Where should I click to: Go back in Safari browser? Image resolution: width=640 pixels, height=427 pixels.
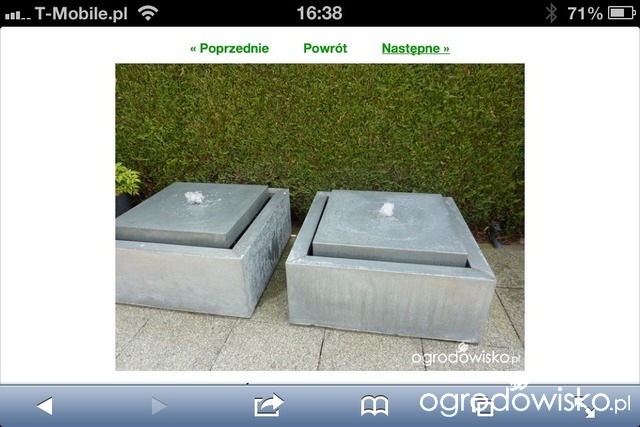click(44, 405)
